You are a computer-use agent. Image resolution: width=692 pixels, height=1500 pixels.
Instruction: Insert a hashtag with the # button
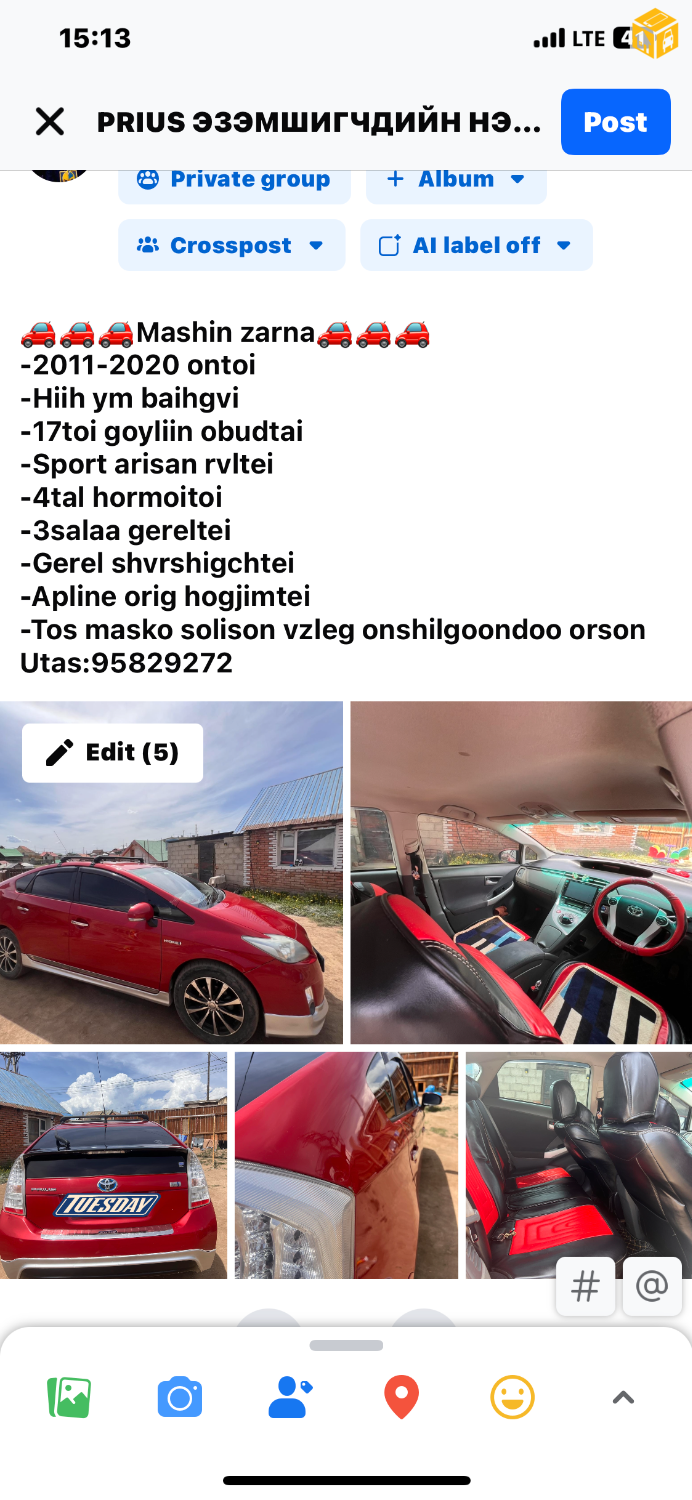[x=585, y=1287]
